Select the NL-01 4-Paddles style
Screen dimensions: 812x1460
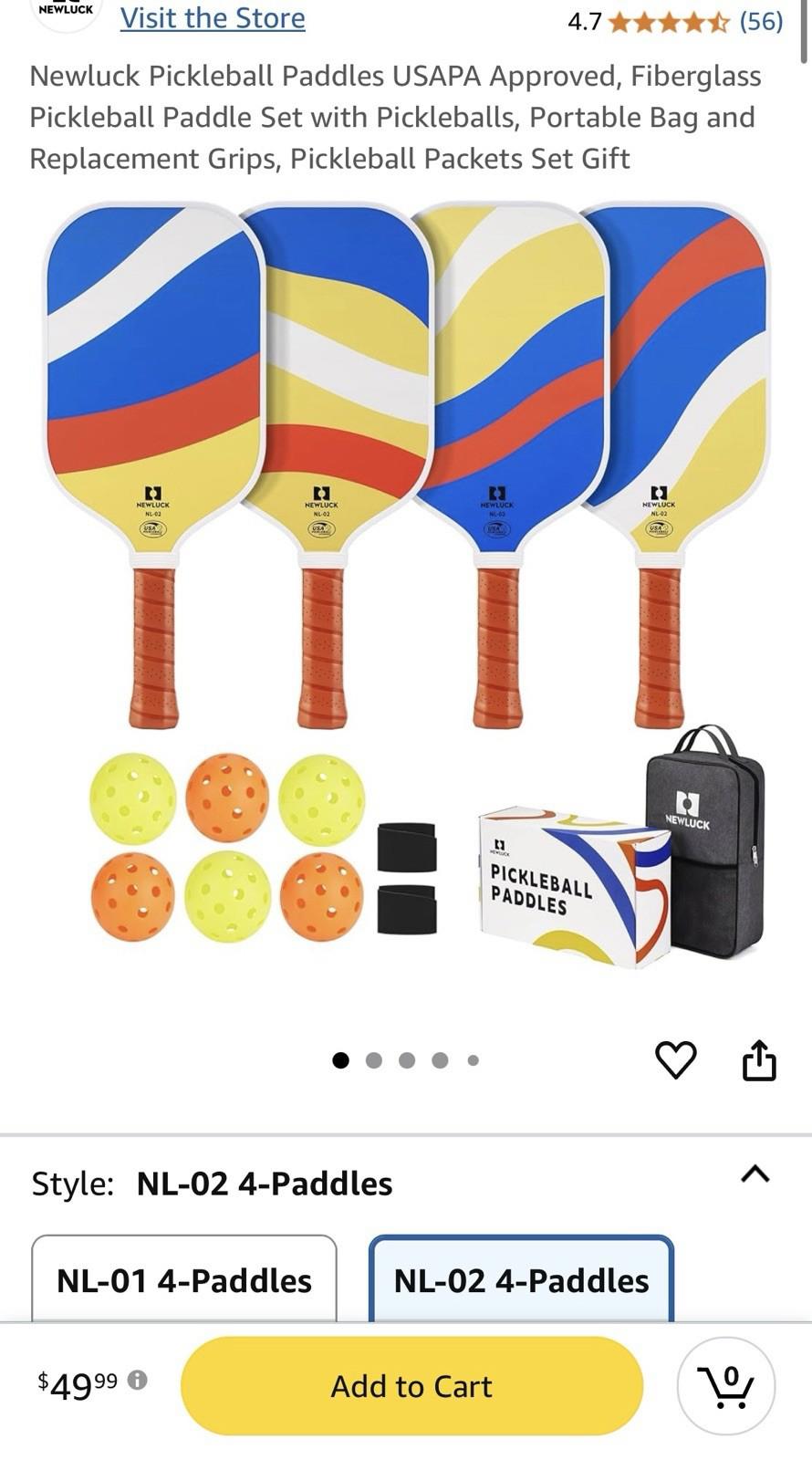(x=184, y=1278)
